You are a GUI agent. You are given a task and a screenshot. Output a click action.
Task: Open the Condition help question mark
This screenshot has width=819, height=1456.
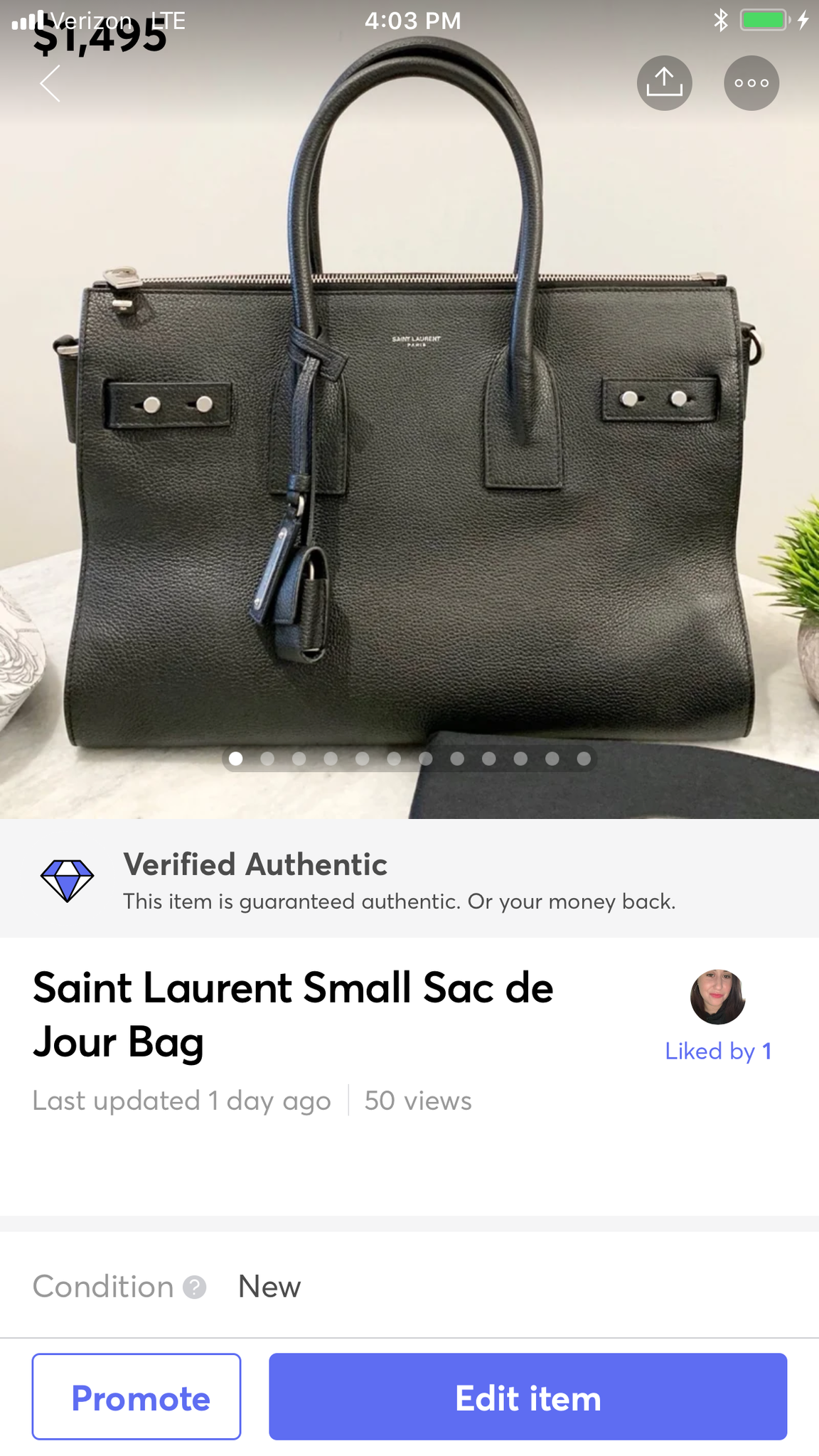(x=194, y=1287)
